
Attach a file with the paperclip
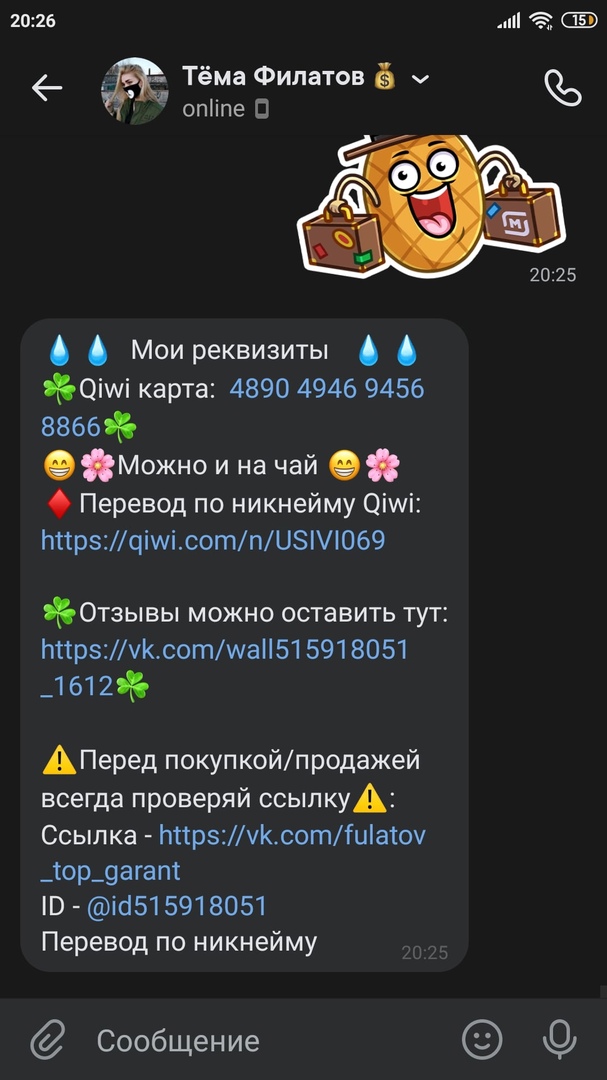tap(46, 1040)
